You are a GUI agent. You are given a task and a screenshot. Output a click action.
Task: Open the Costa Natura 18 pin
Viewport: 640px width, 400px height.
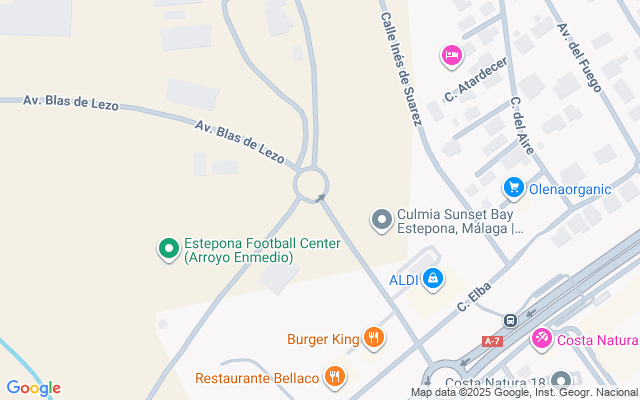click(x=561, y=383)
